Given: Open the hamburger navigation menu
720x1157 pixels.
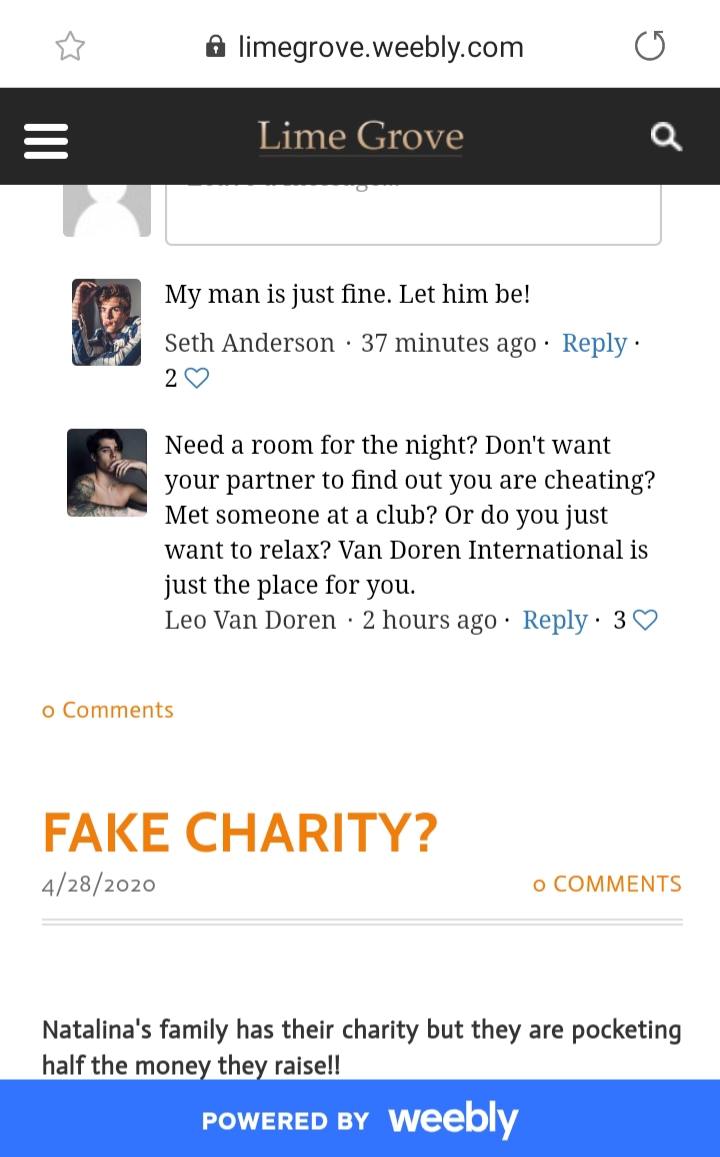Looking at the screenshot, I should click(x=46, y=140).
